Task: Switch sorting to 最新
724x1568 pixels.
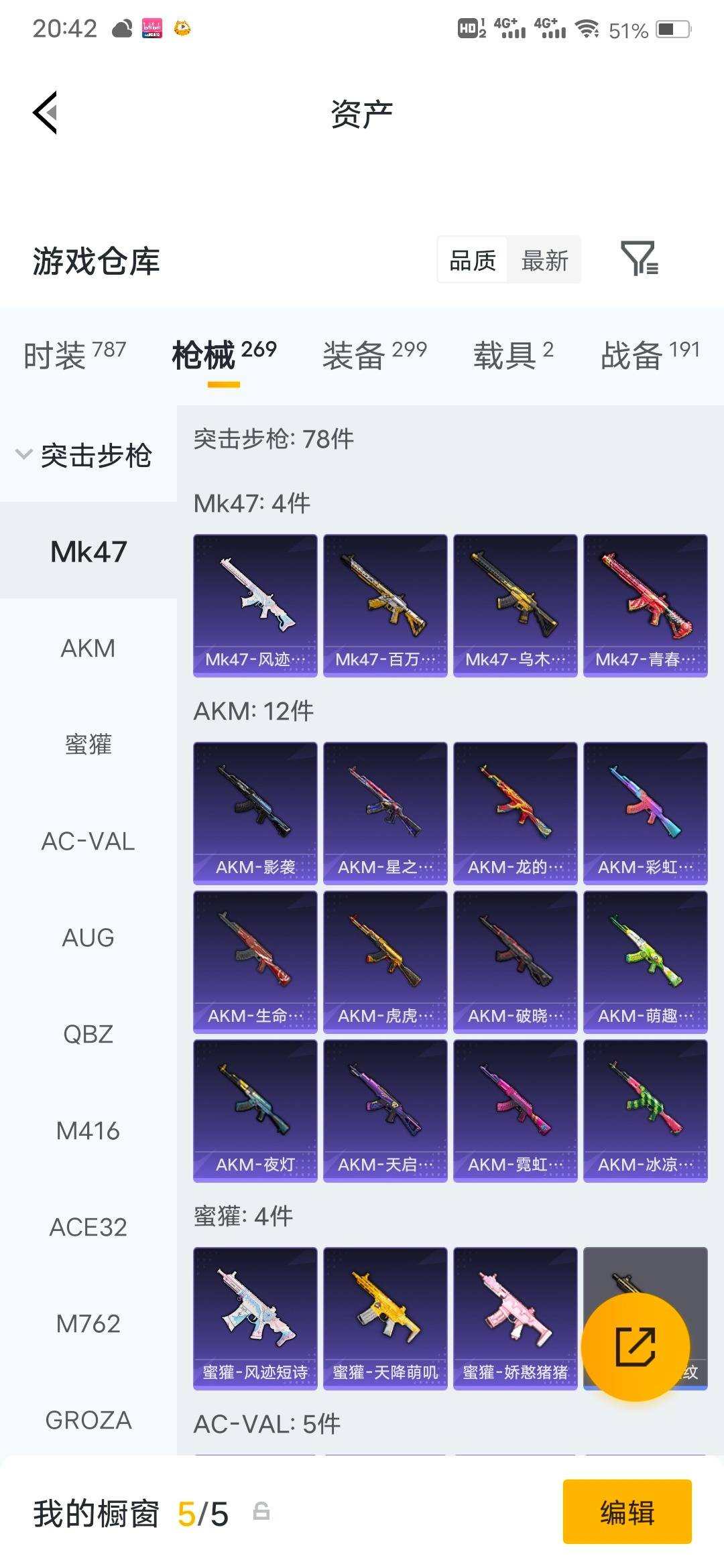Action: 544,260
